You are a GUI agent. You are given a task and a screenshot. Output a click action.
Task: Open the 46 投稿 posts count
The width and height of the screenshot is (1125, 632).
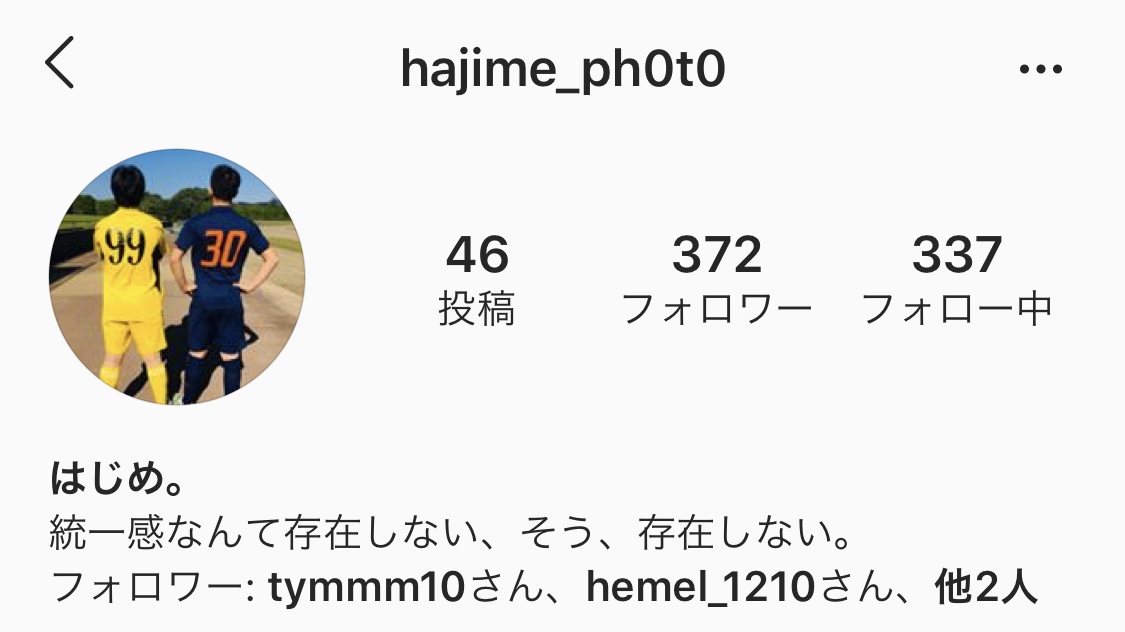477,280
